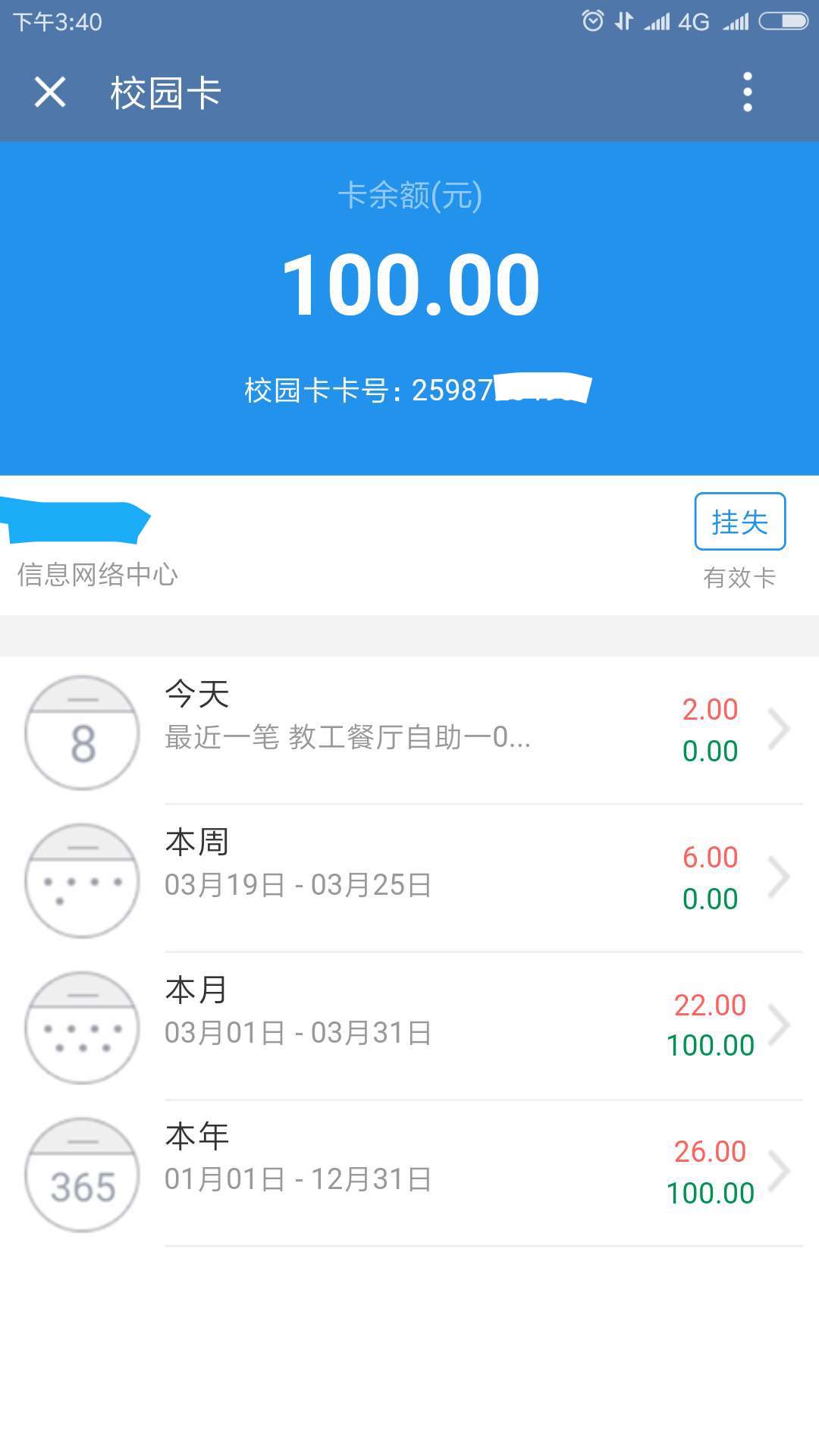Open the 本月 monthly transactions row
This screenshot has height=1456, width=819.
409,1025
